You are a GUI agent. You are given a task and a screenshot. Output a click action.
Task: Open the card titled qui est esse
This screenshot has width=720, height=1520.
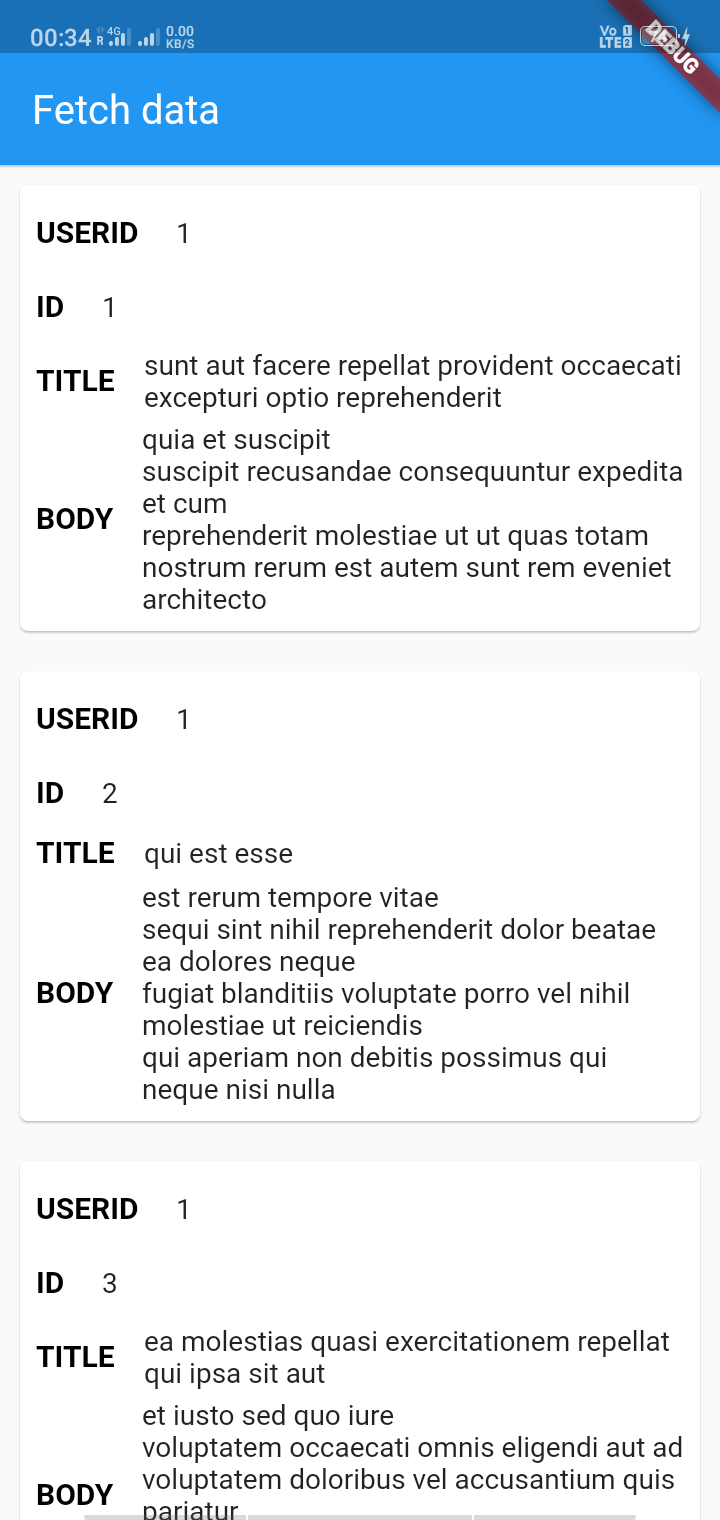click(x=360, y=895)
